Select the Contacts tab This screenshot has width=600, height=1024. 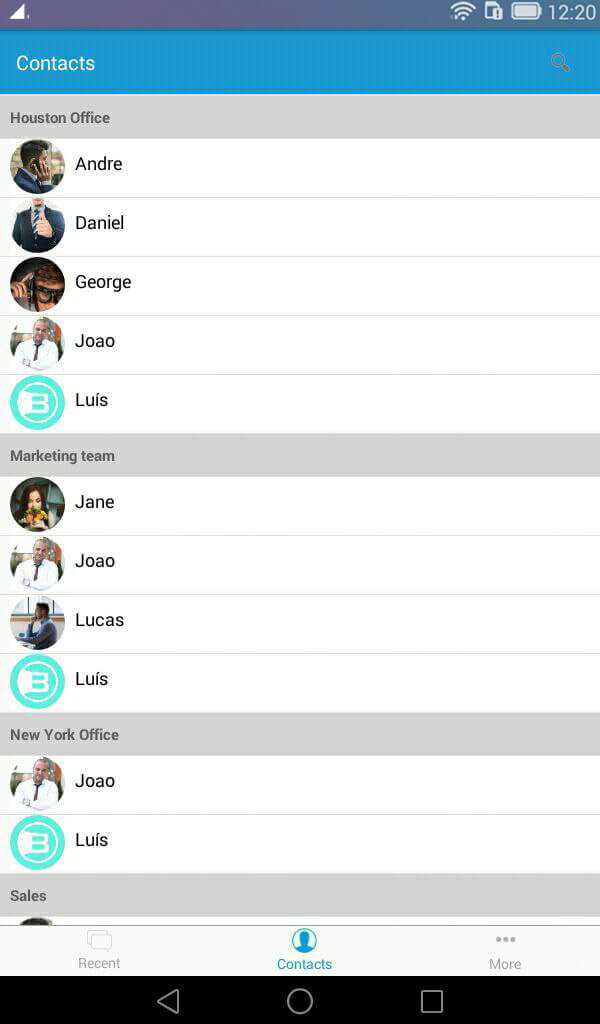304,950
